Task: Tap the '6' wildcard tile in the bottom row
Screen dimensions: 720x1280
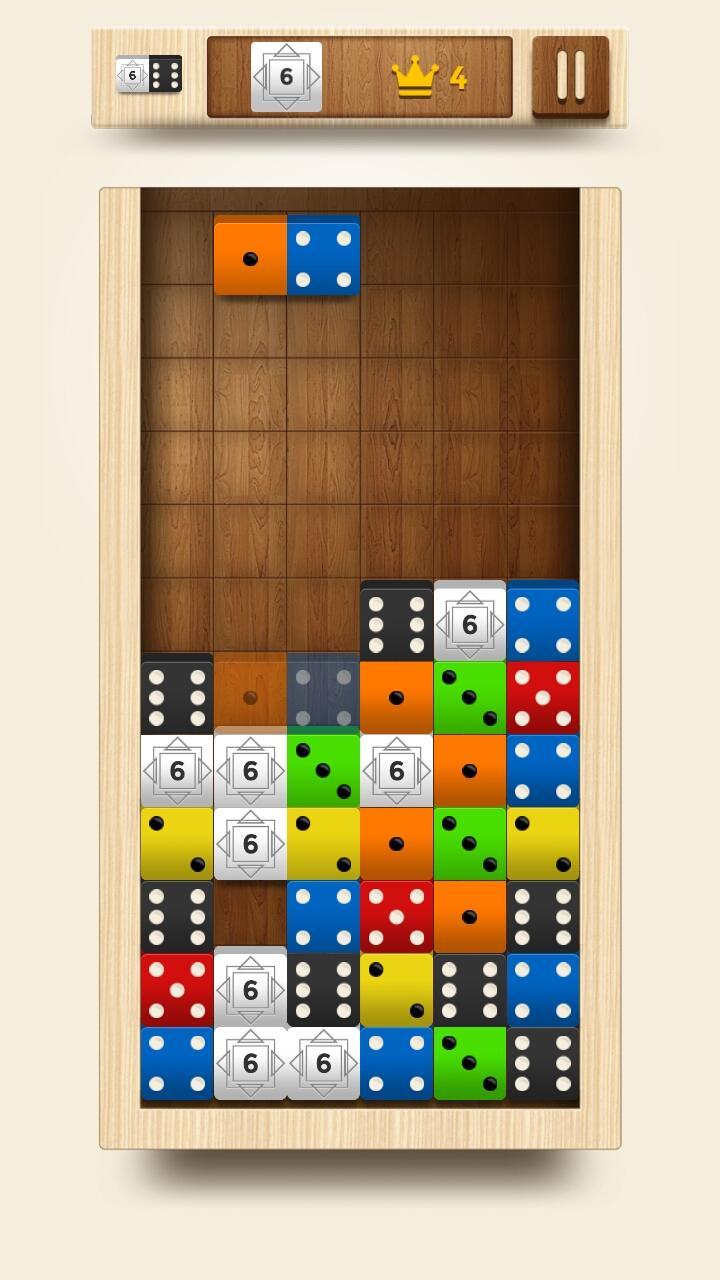Action: (250, 1062)
